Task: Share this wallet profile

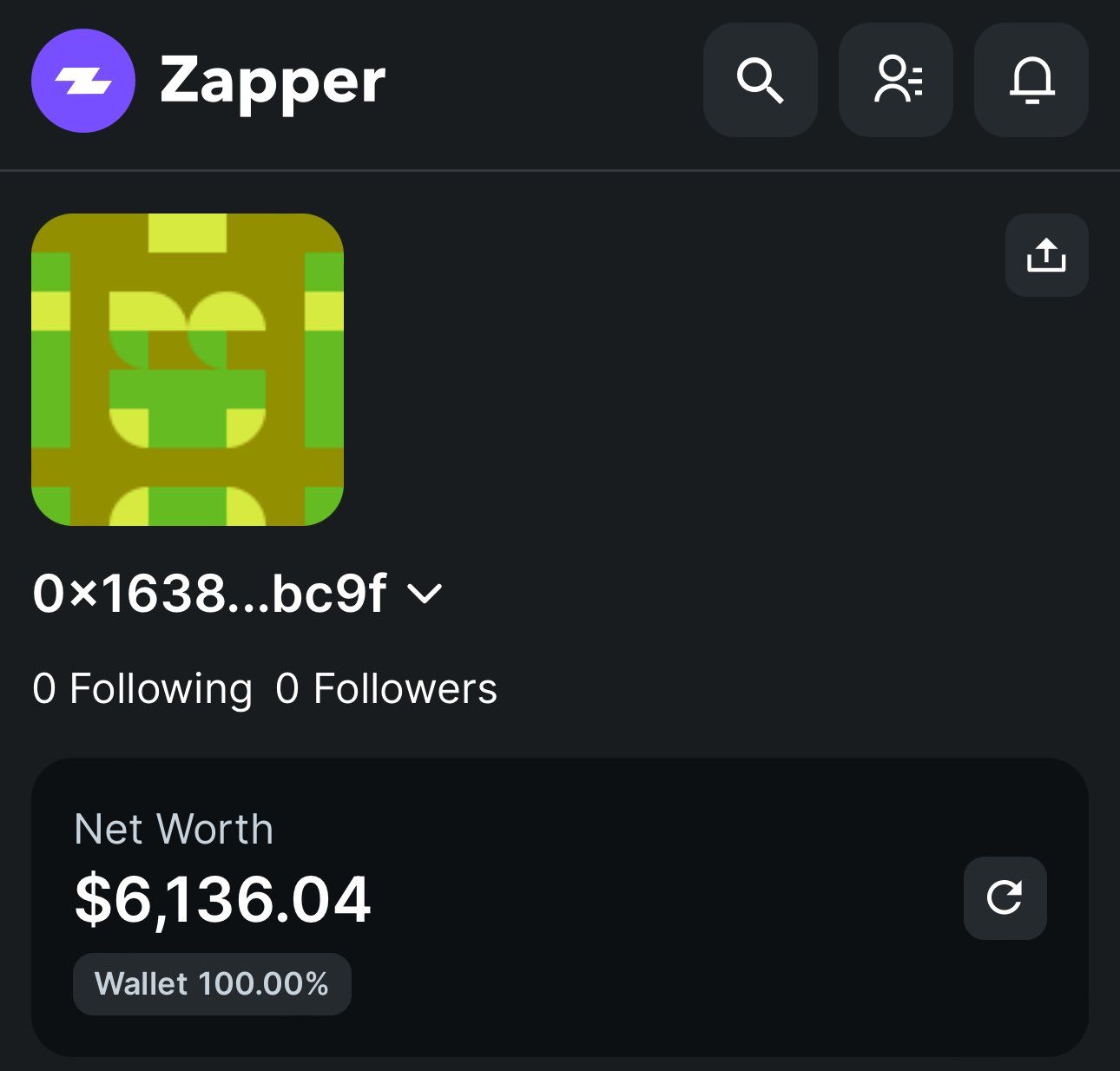Action: point(1046,255)
